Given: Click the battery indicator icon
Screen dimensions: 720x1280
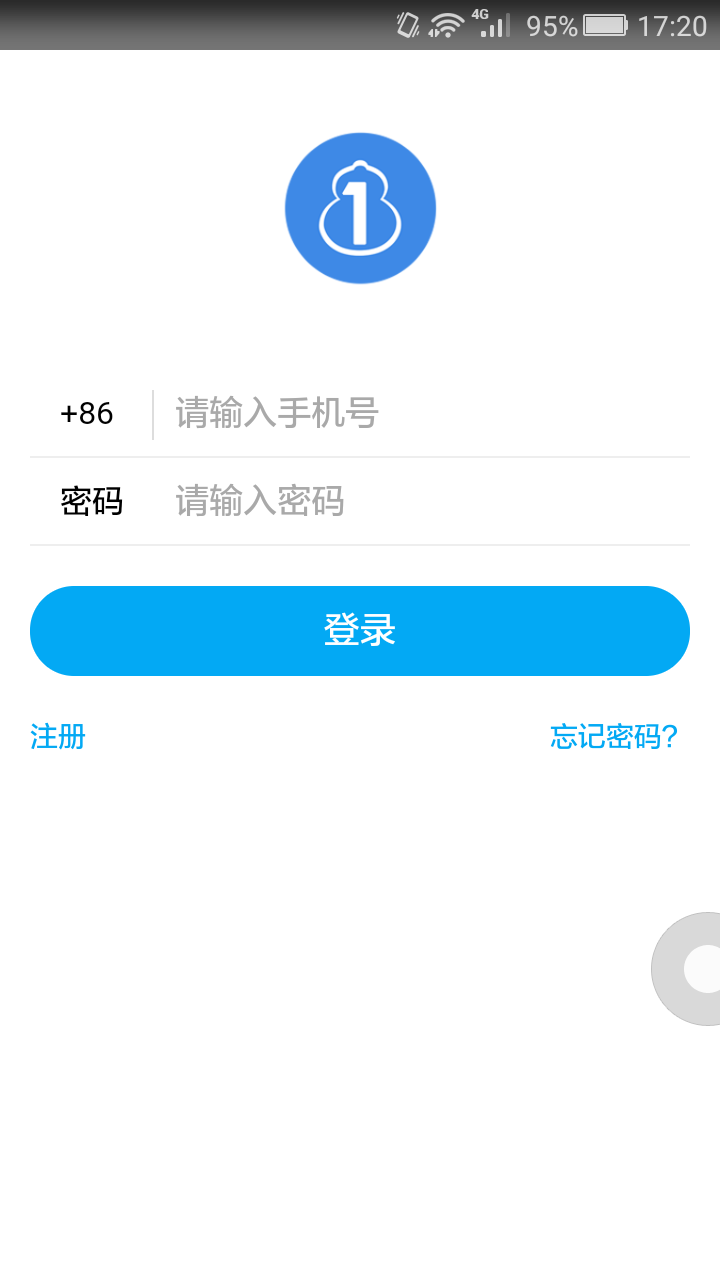Looking at the screenshot, I should (607, 25).
